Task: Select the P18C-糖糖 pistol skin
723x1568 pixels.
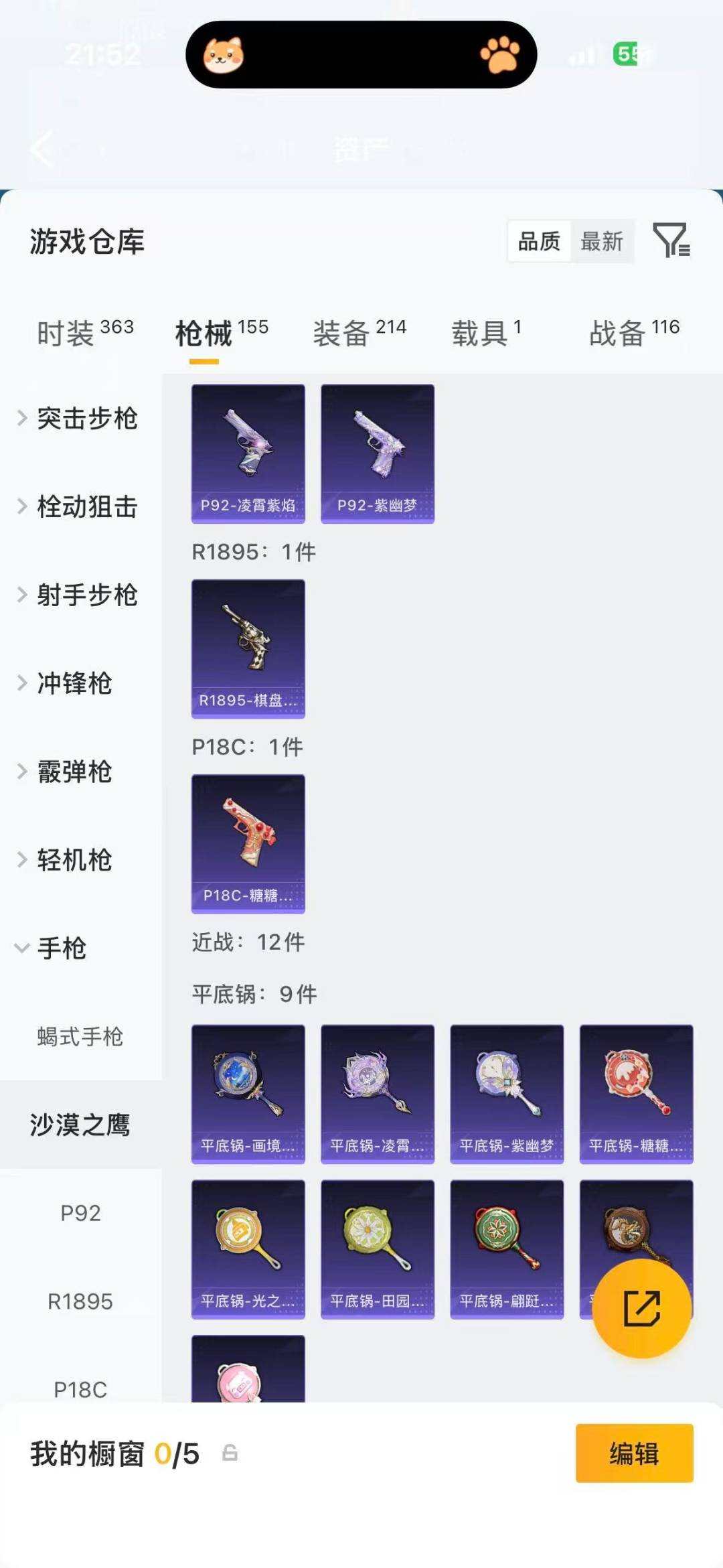Action: click(x=248, y=843)
